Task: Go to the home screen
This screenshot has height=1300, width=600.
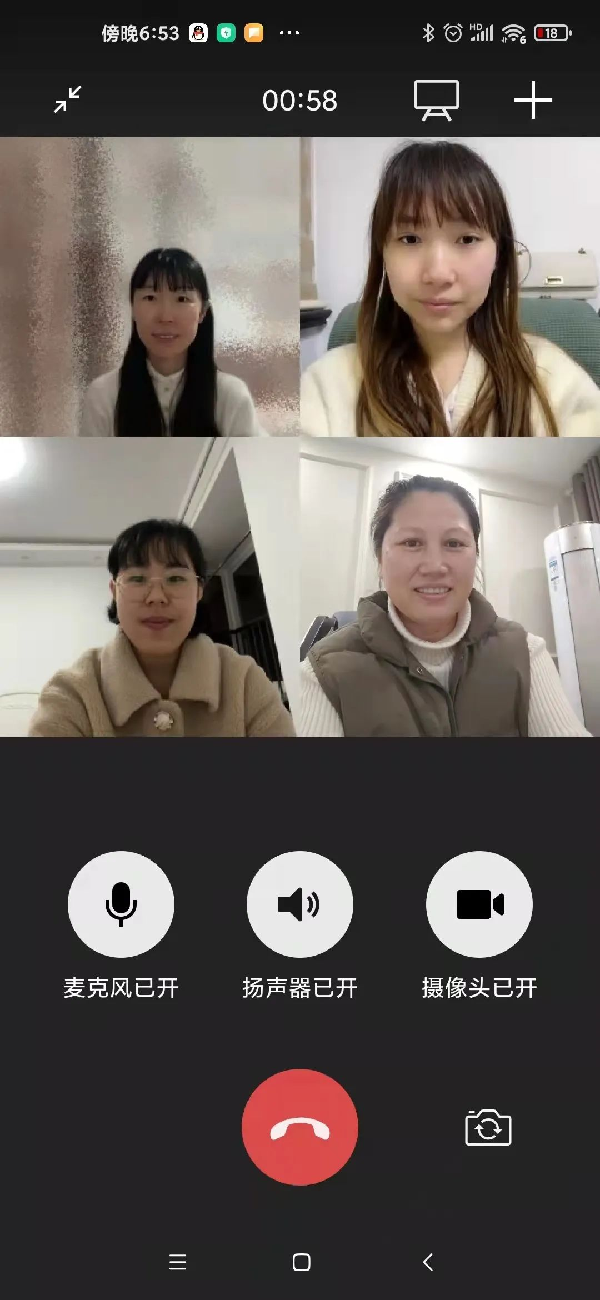Action: [301, 1262]
